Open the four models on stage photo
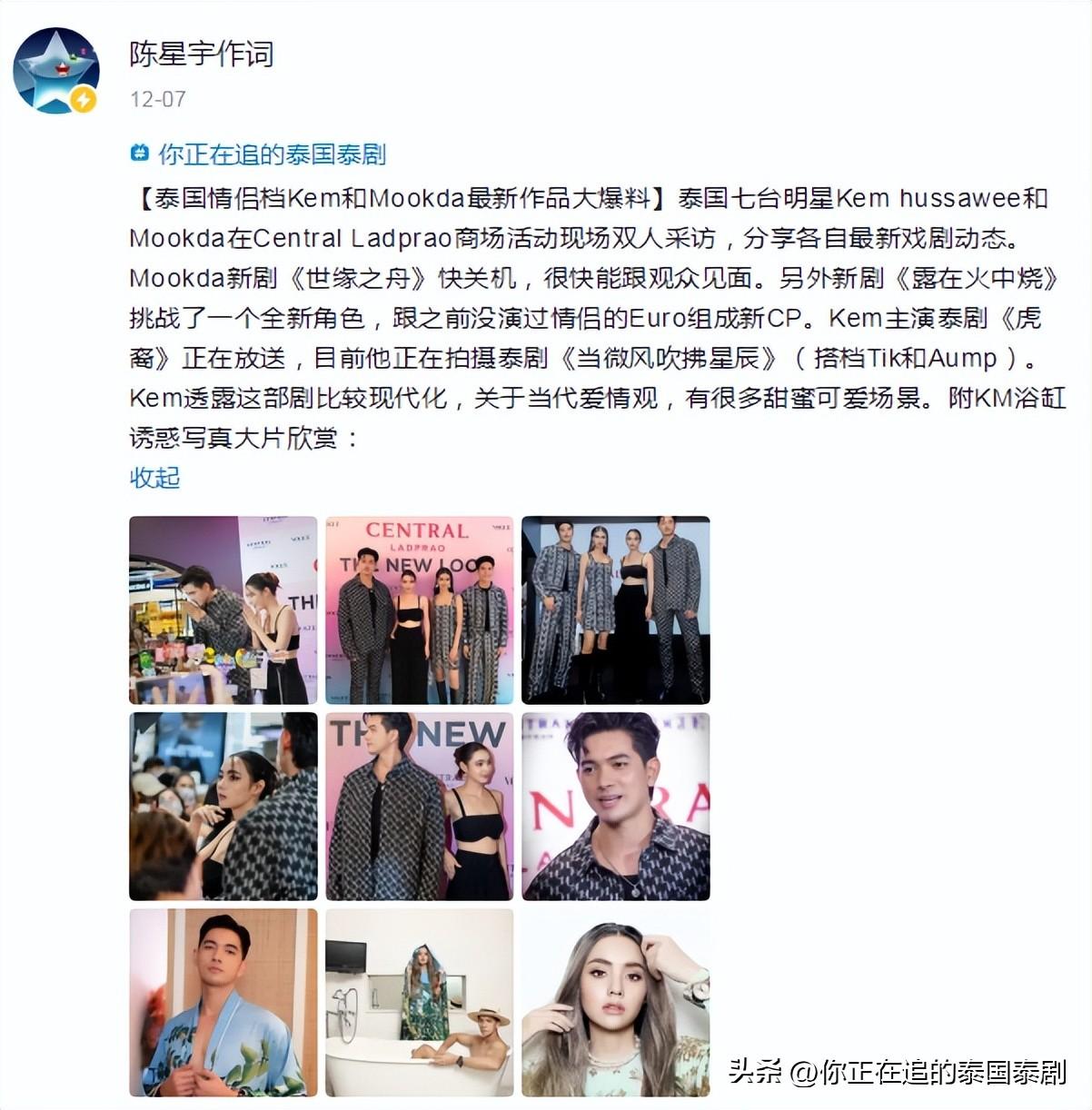This screenshot has width=1092, height=1110. [616, 610]
